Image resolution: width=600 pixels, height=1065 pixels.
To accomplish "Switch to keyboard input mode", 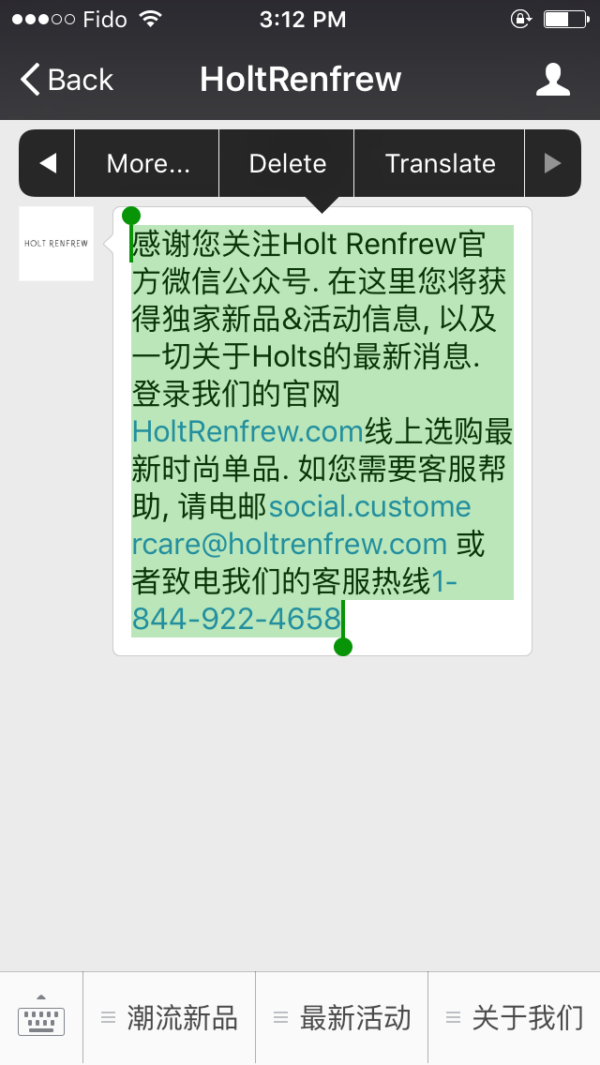I will (41, 1017).
